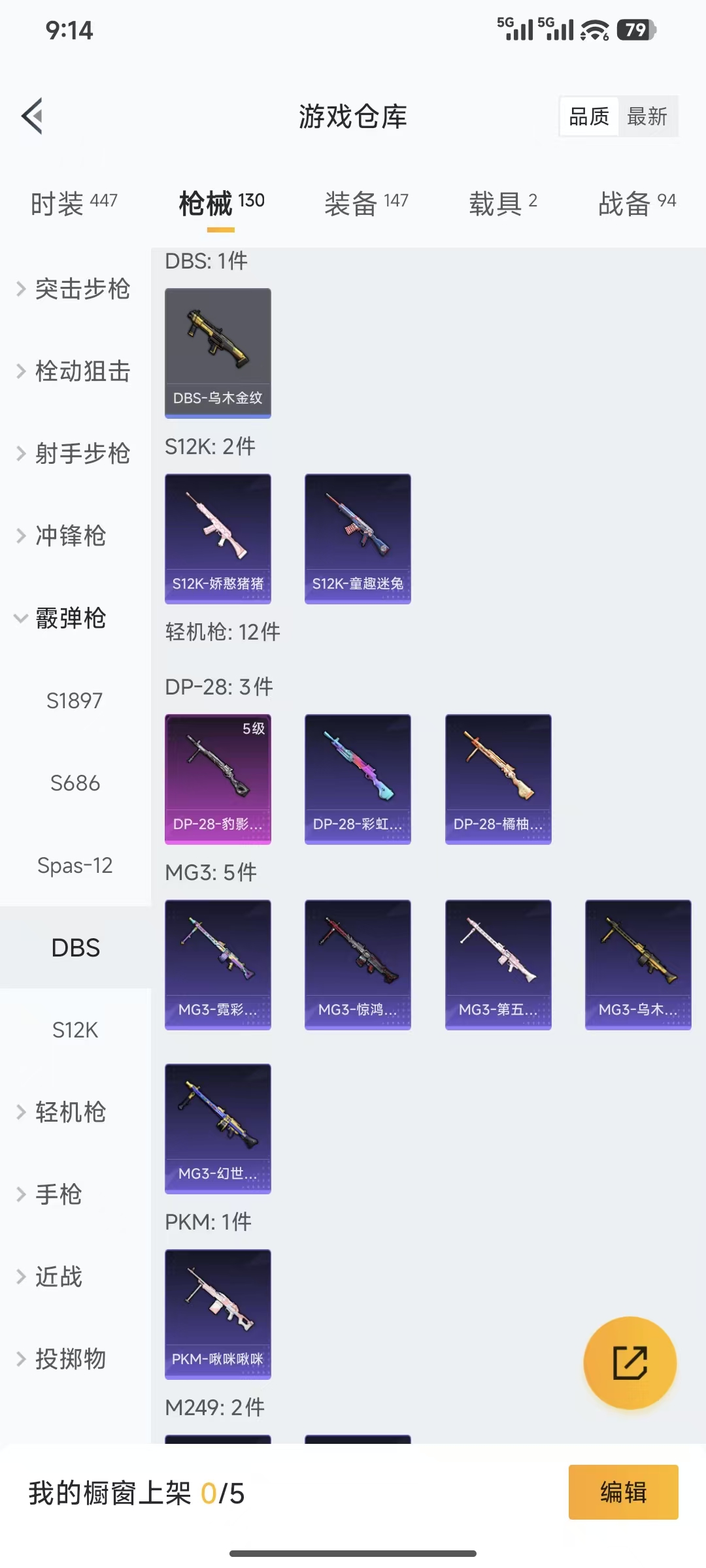Viewport: 706px width, 1568px height.
Task: View the S12K-童趣迷兔 skin
Action: point(358,538)
